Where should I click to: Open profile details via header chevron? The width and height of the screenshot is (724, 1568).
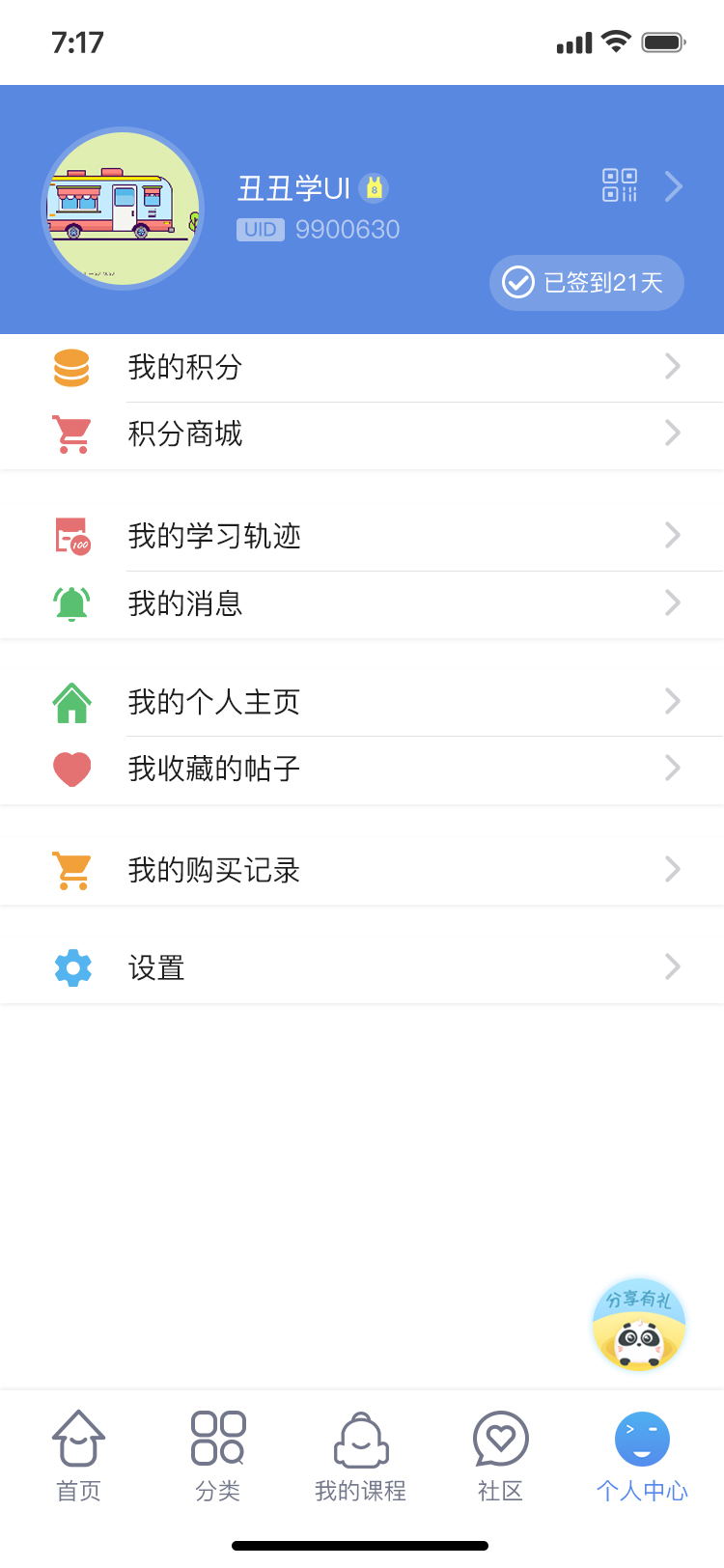(x=674, y=185)
